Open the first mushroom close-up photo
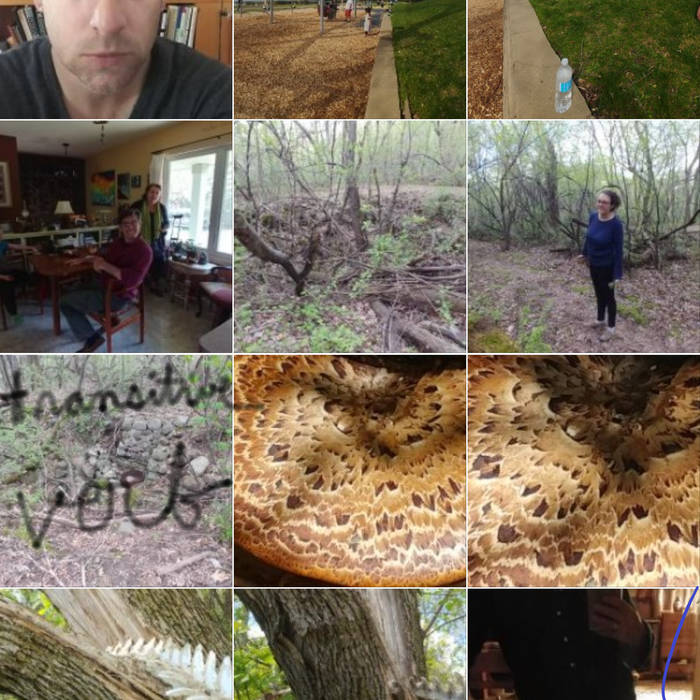This screenshot has width=700, height=700. coord(349,470)
